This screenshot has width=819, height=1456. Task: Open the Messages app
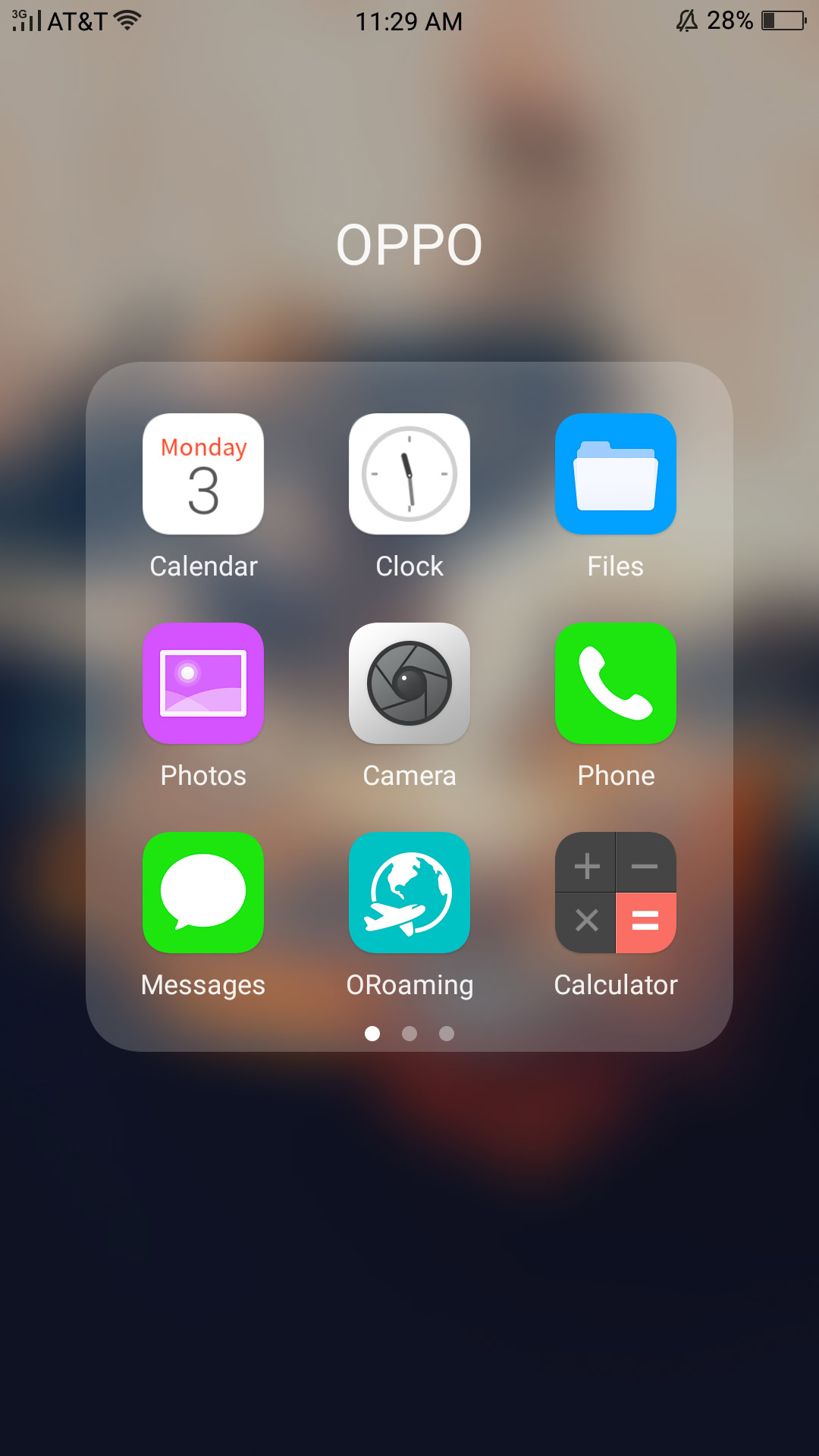point(203,893)
